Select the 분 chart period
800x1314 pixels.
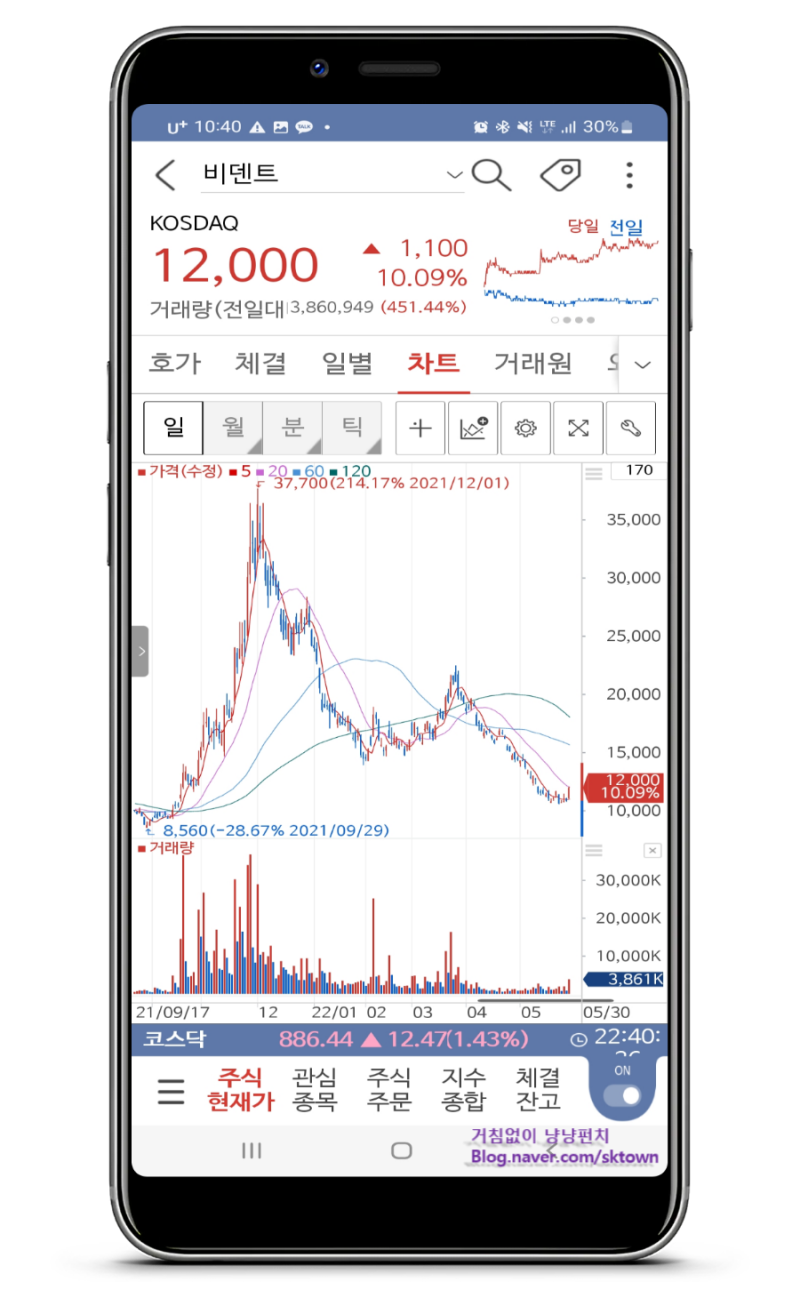[x=292, y=428]
